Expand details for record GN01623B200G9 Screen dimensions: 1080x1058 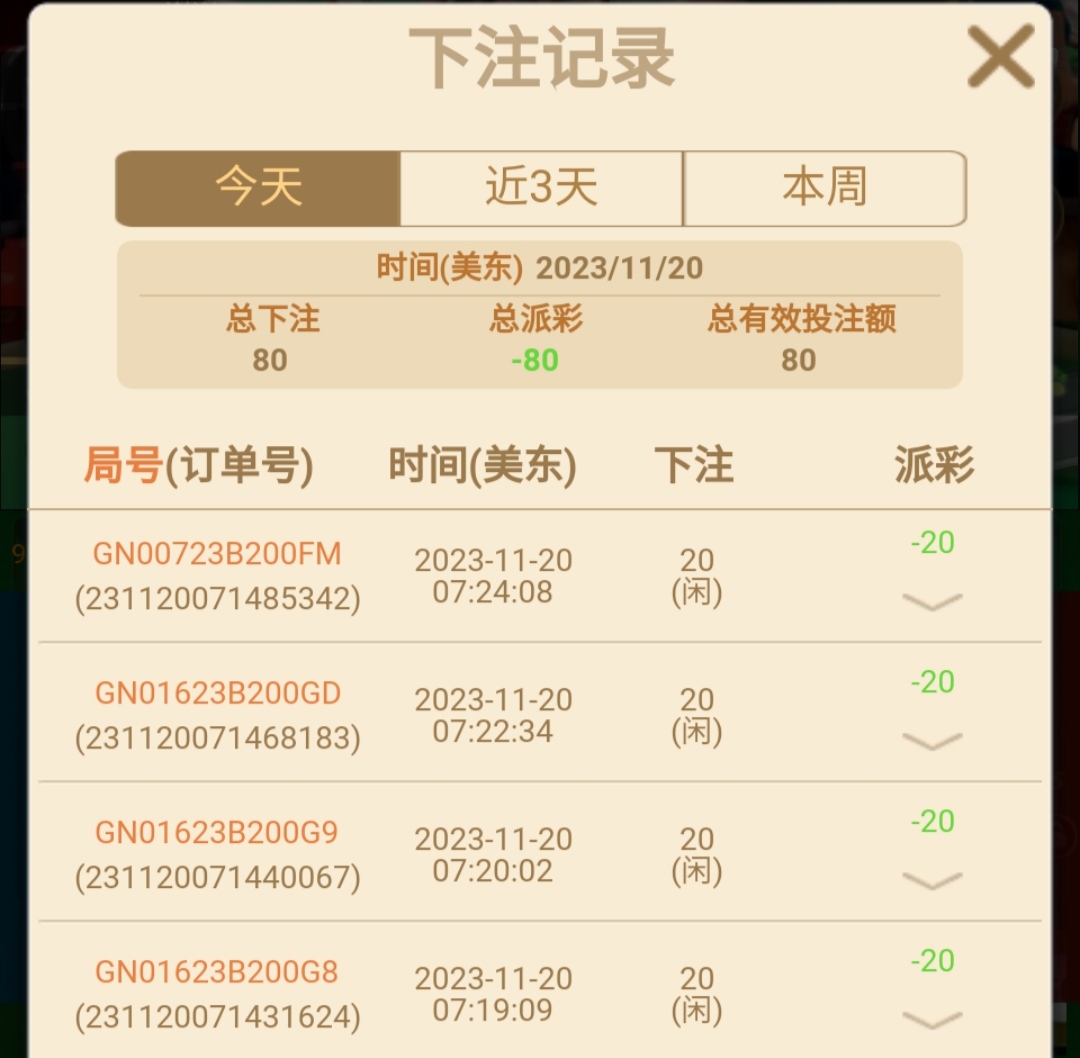932,880
